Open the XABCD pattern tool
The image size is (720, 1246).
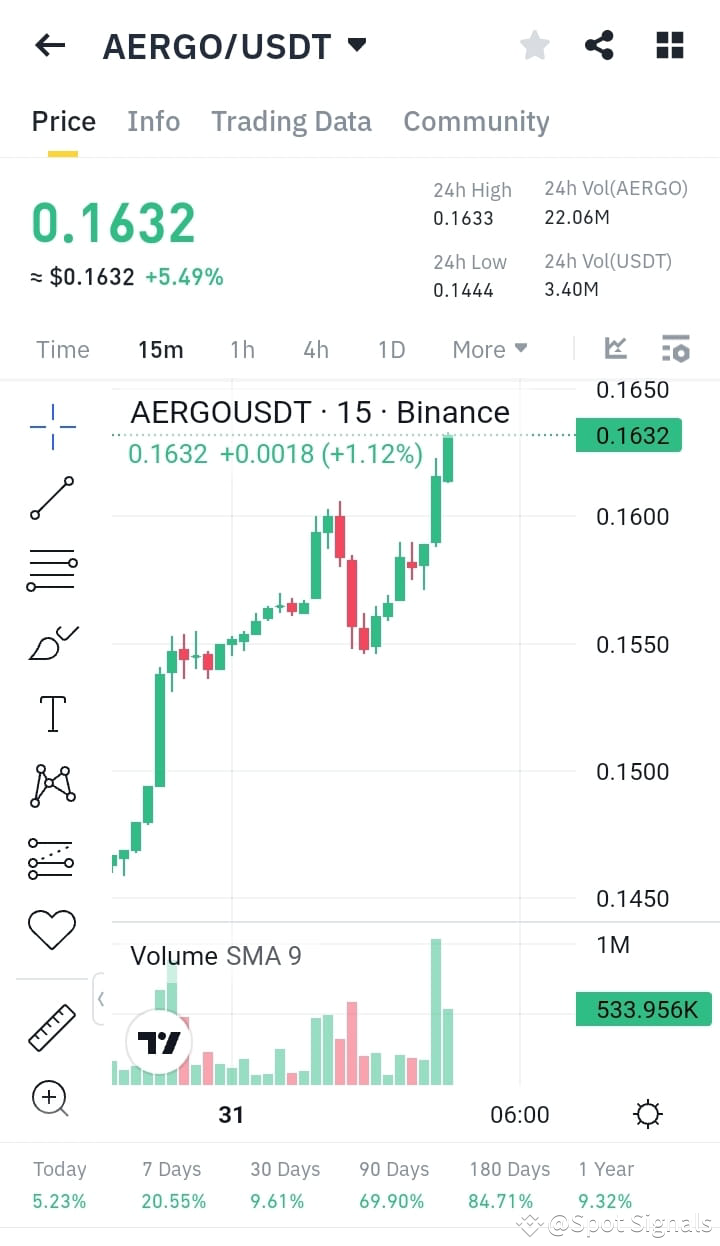51,785
